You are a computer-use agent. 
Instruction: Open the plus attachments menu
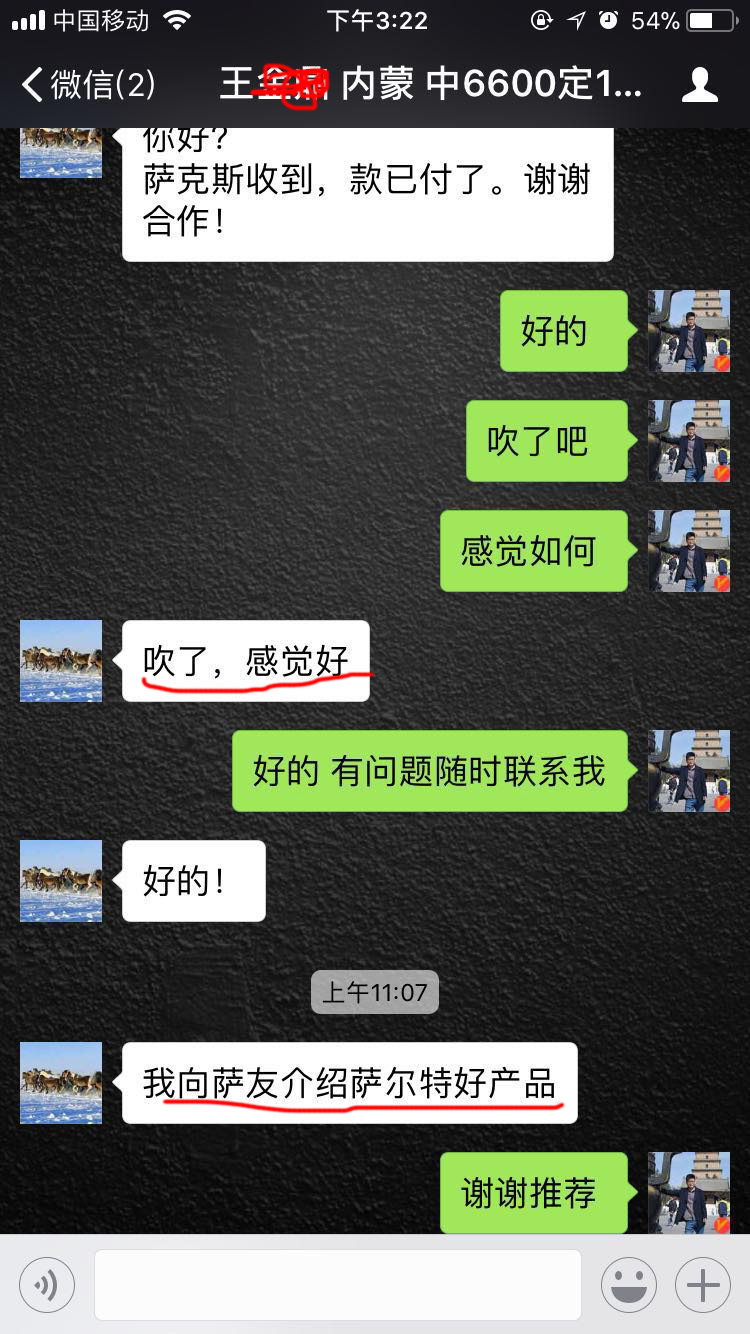[703, 1284]
